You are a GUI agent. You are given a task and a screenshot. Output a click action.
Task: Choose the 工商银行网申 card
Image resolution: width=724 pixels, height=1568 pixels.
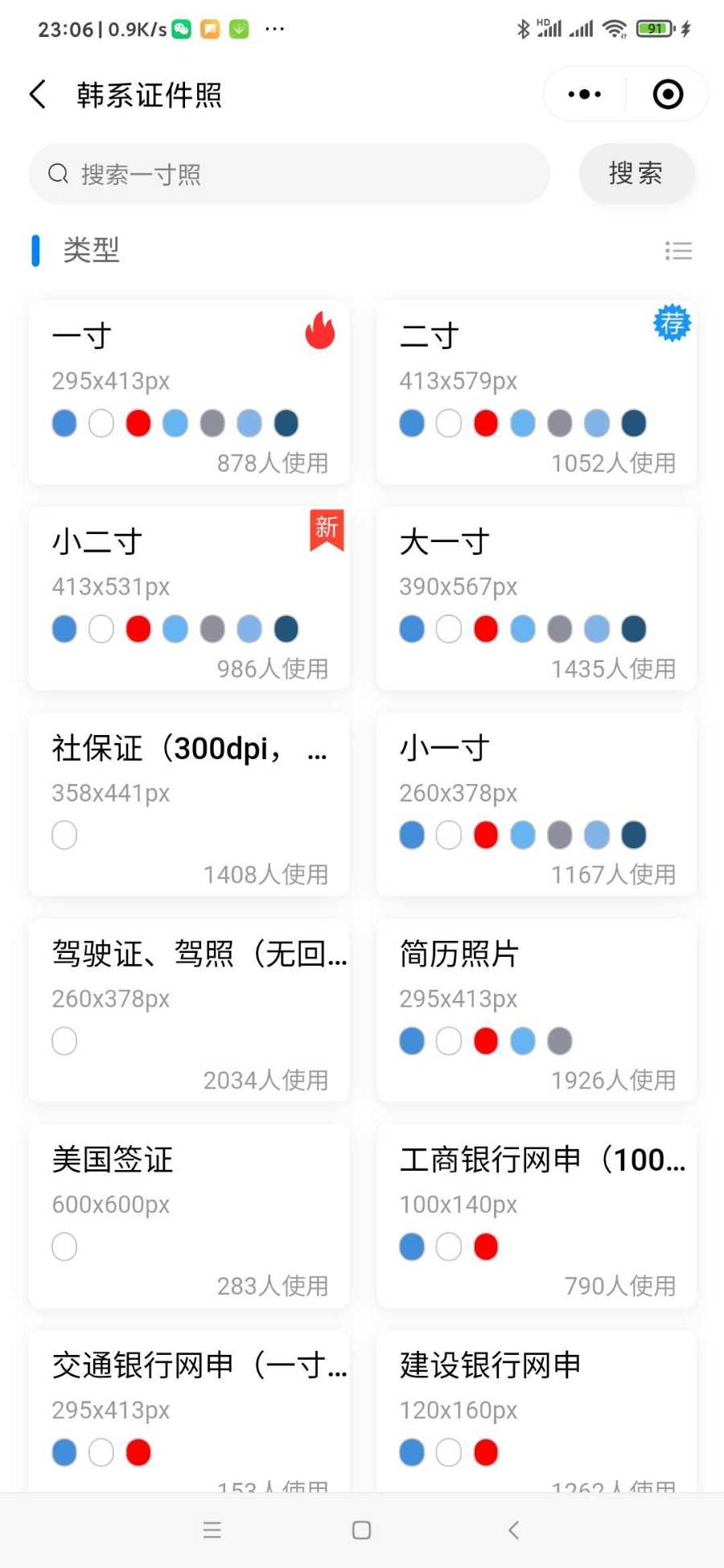537,1216
